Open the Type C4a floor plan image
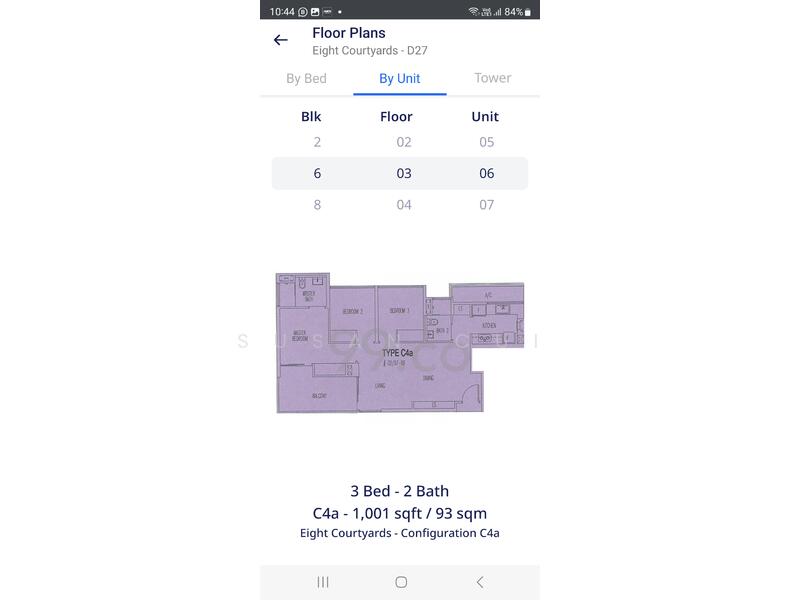 click(399, 342)
